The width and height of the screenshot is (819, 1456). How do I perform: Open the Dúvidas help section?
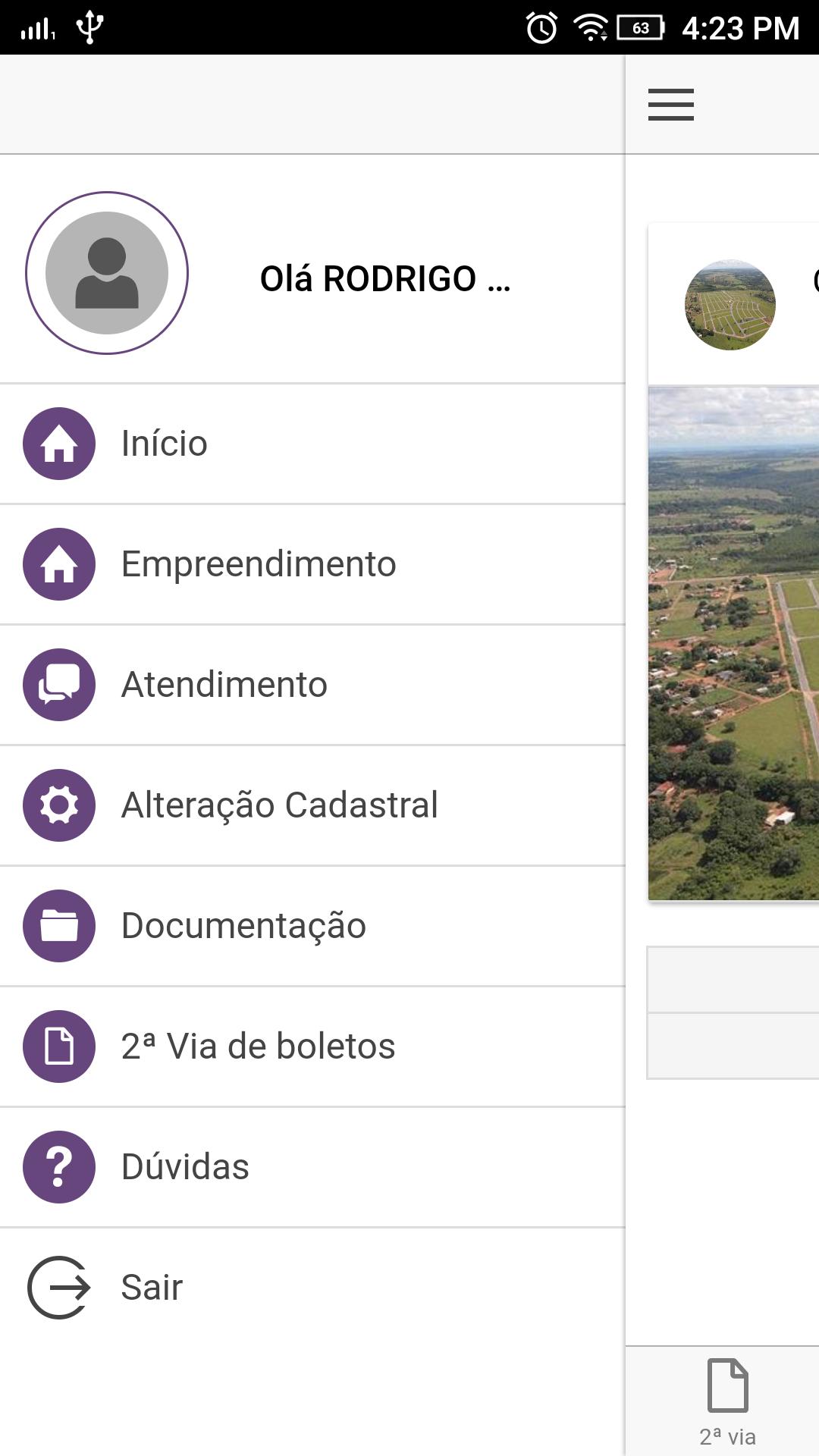click(x=312, y=1167)
